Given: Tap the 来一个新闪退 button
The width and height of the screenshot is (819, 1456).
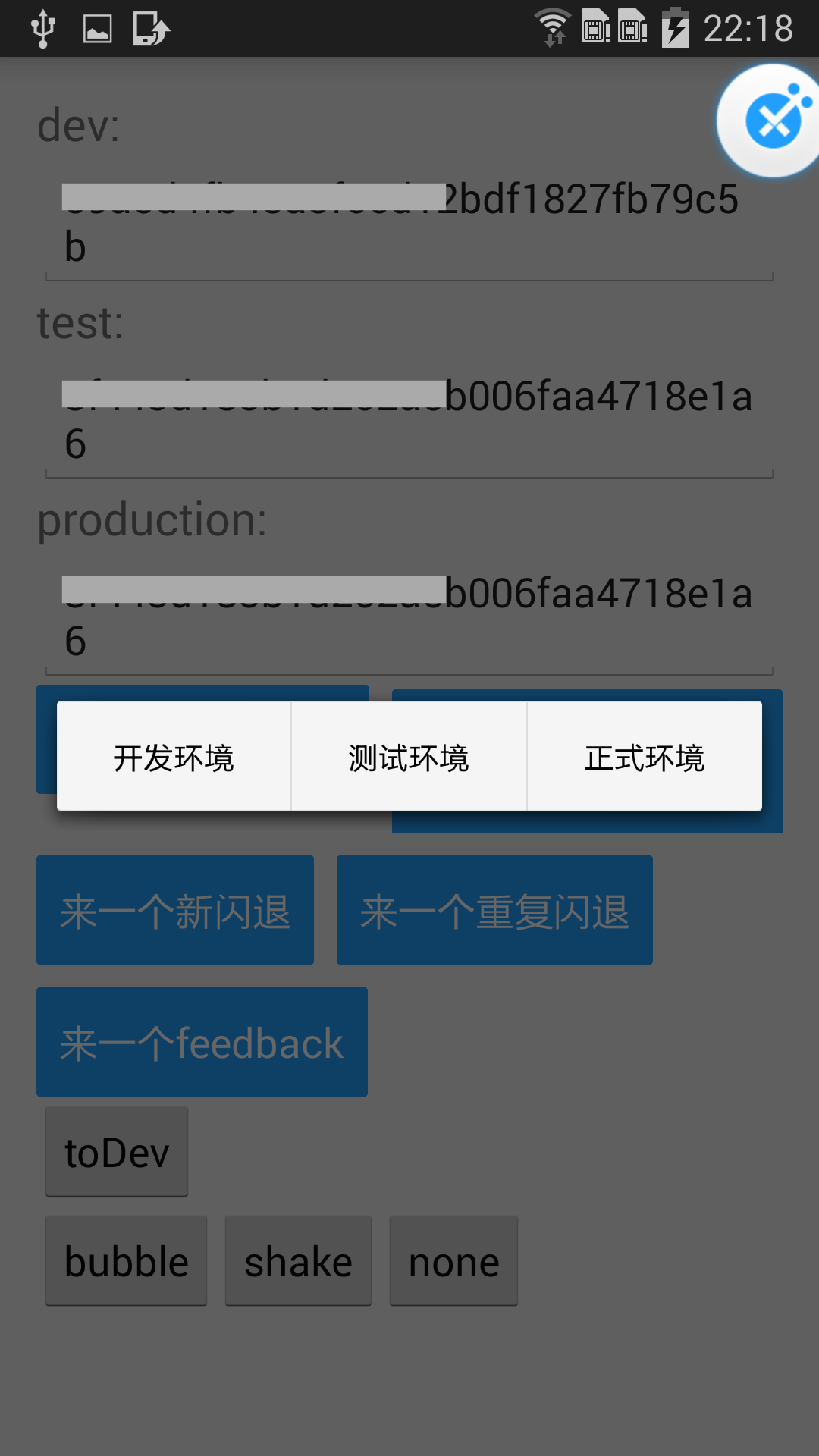Looking at the screenshot, I should [175, 909].
